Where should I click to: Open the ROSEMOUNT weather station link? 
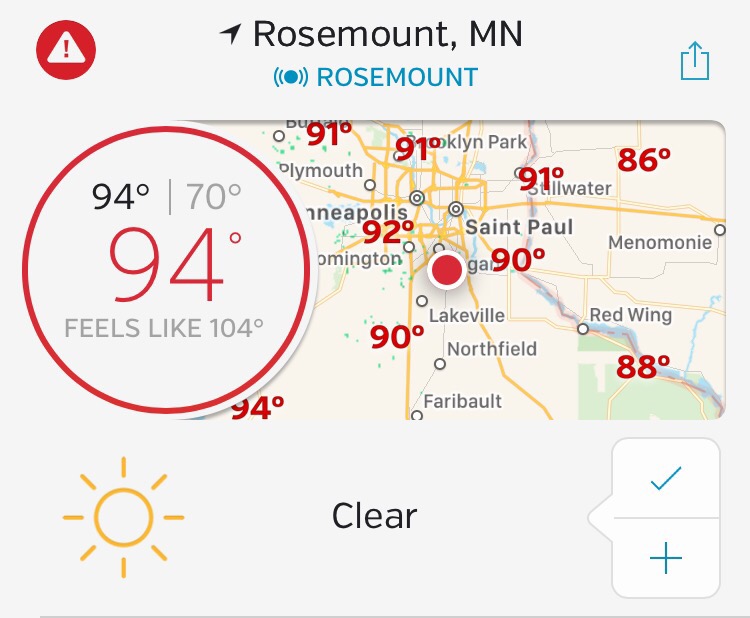[x=375, y=77]
